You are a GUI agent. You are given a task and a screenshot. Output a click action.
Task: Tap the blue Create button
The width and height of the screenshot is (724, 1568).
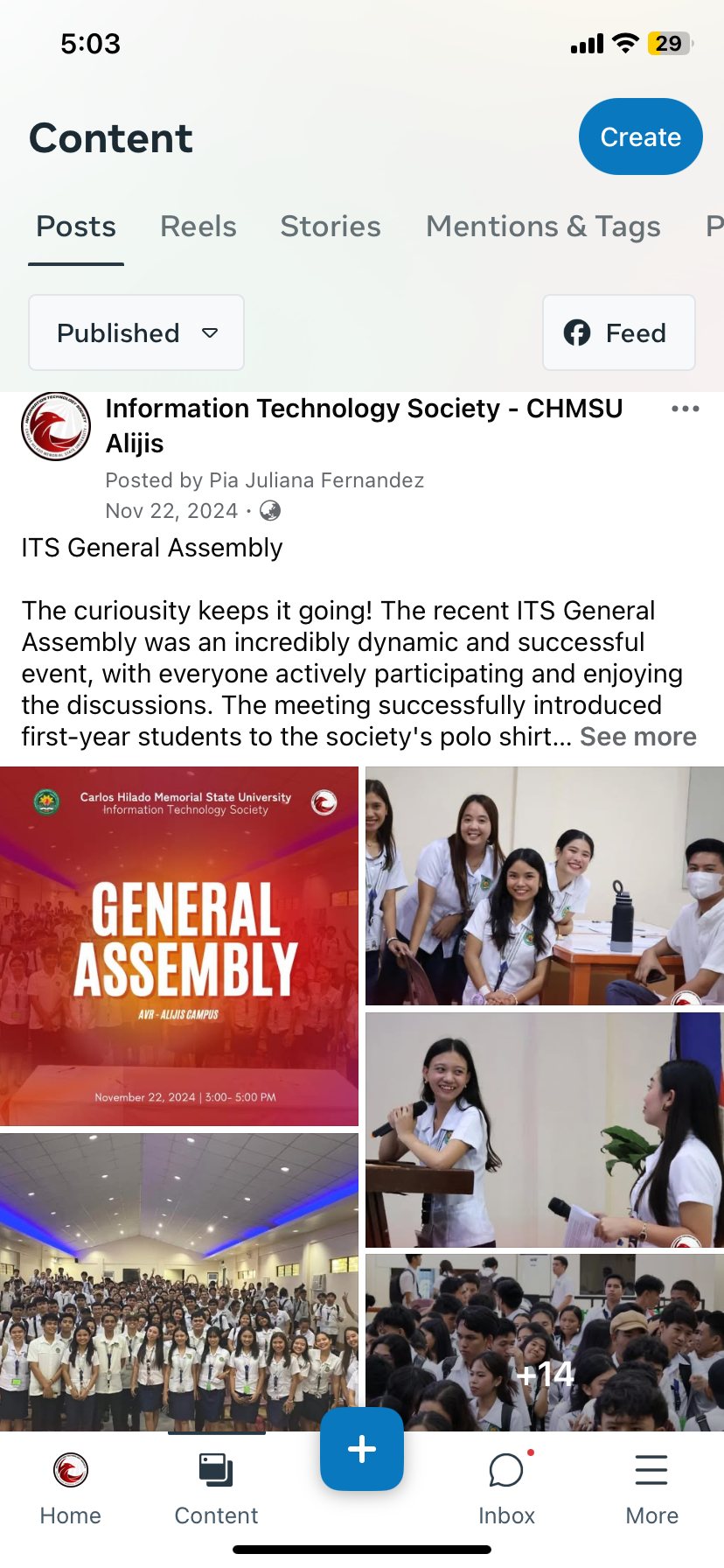(640, 136)
